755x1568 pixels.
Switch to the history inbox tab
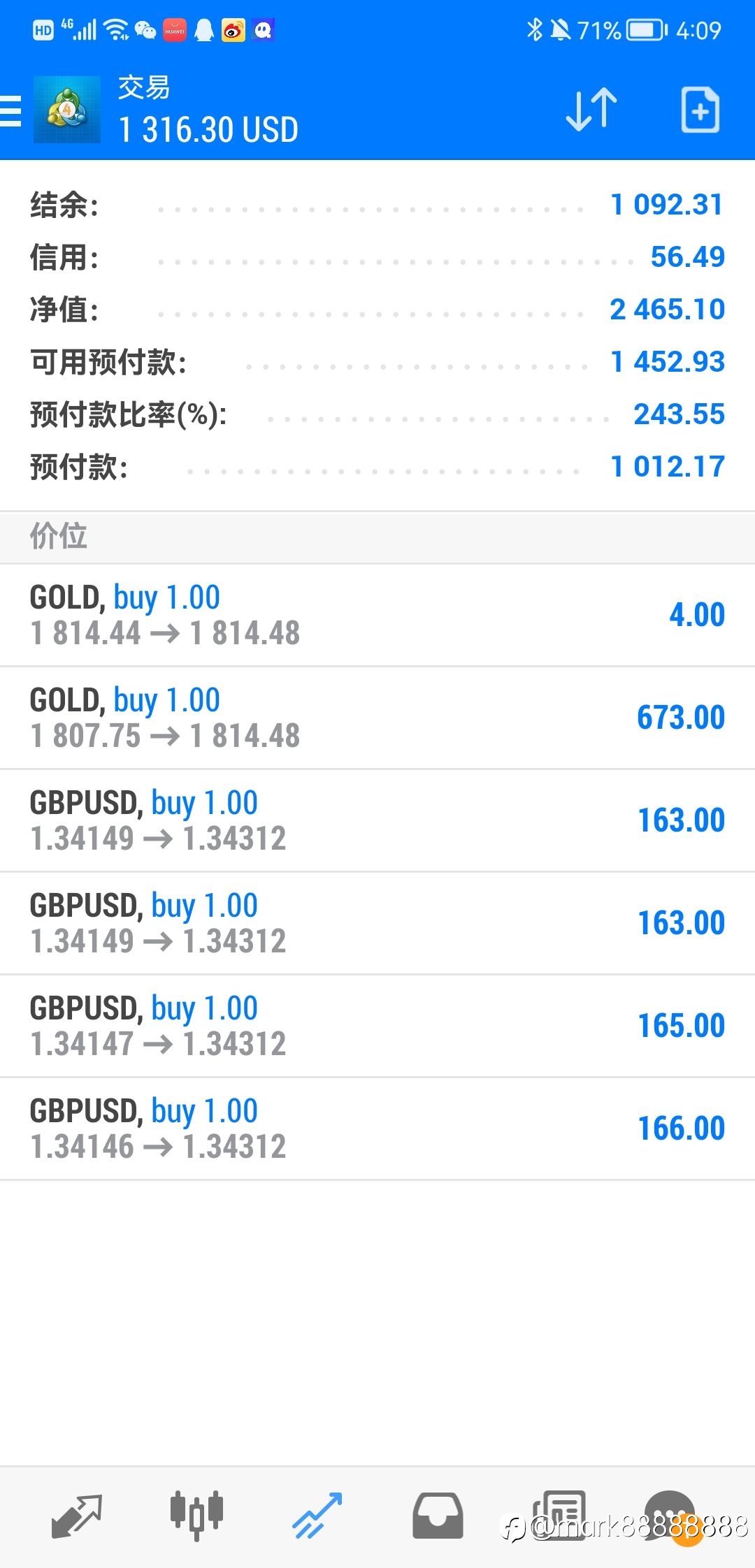[438, 1516]
